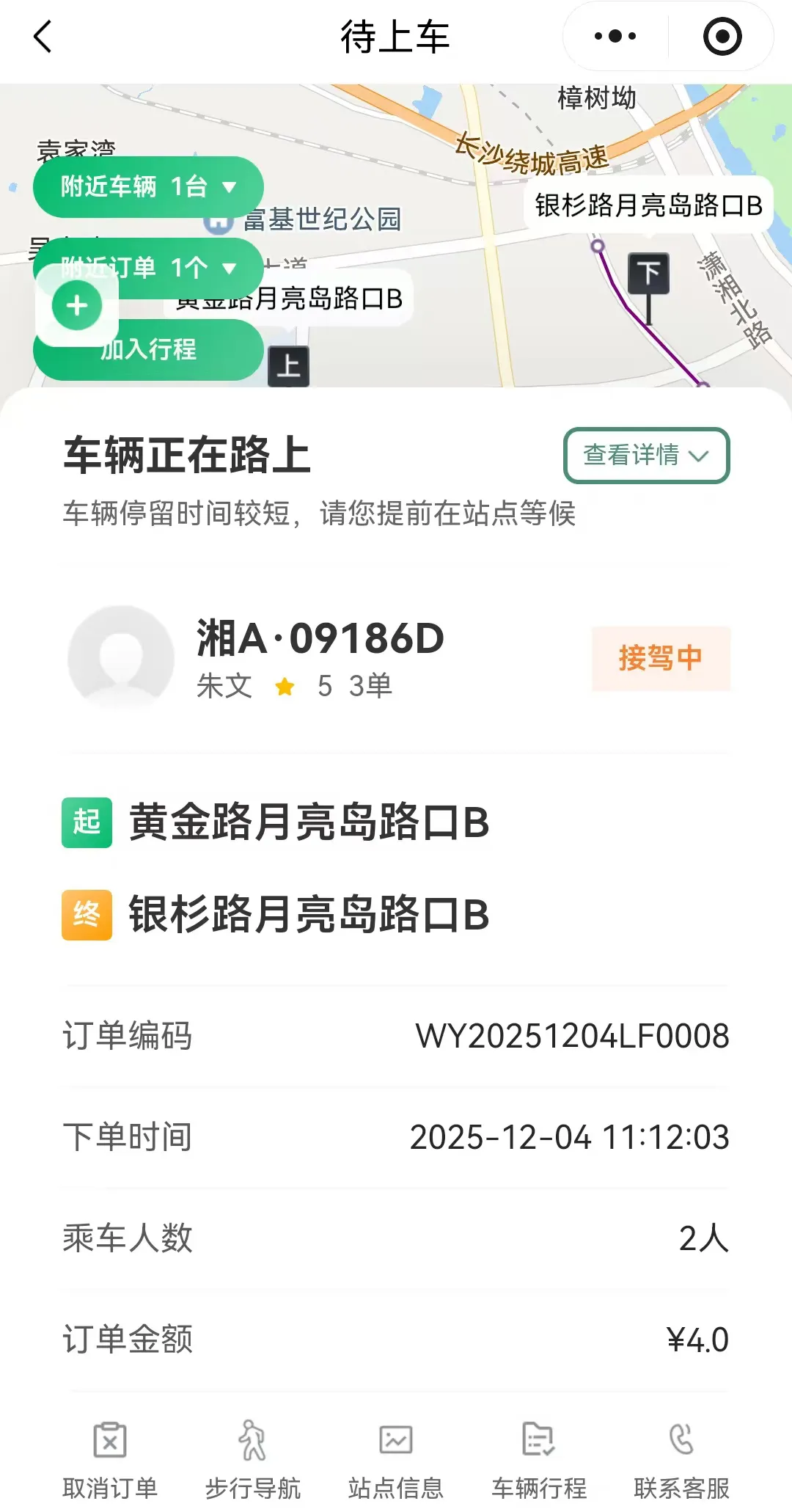Screen dimensions: 792x1512
Task: Tap the 接驾中 status label
Action: click(x=659, y=657)
